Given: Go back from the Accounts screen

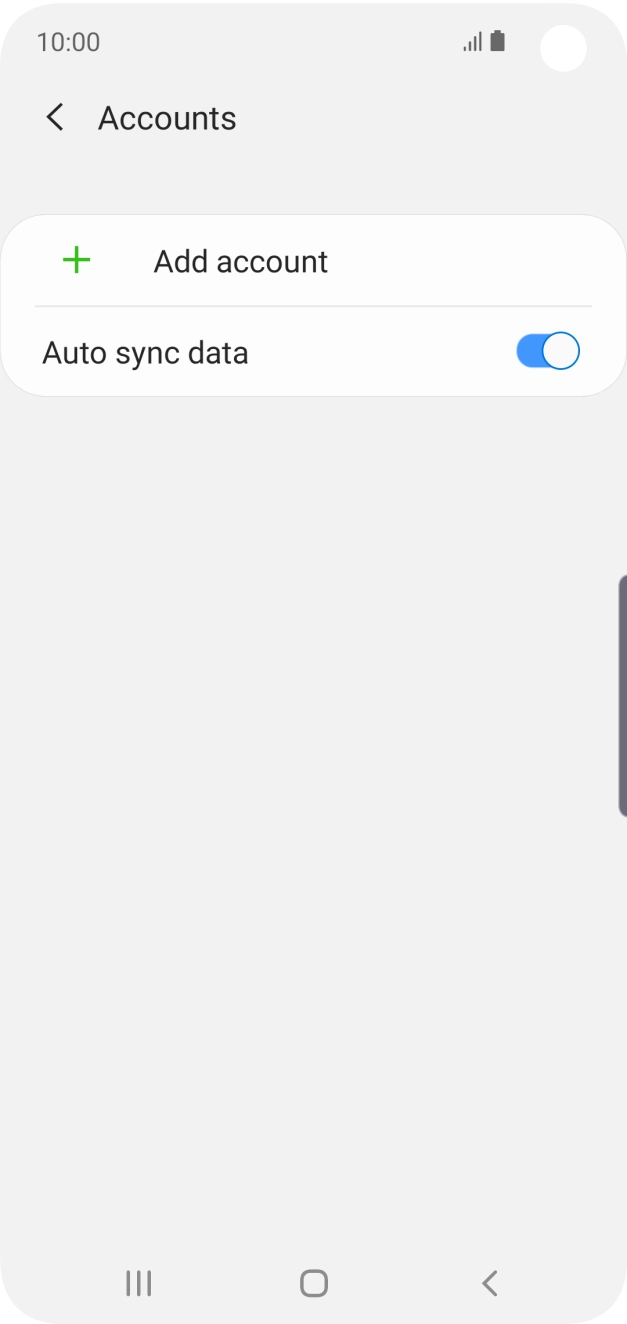Looking at the screenshot, I should 55,118.
